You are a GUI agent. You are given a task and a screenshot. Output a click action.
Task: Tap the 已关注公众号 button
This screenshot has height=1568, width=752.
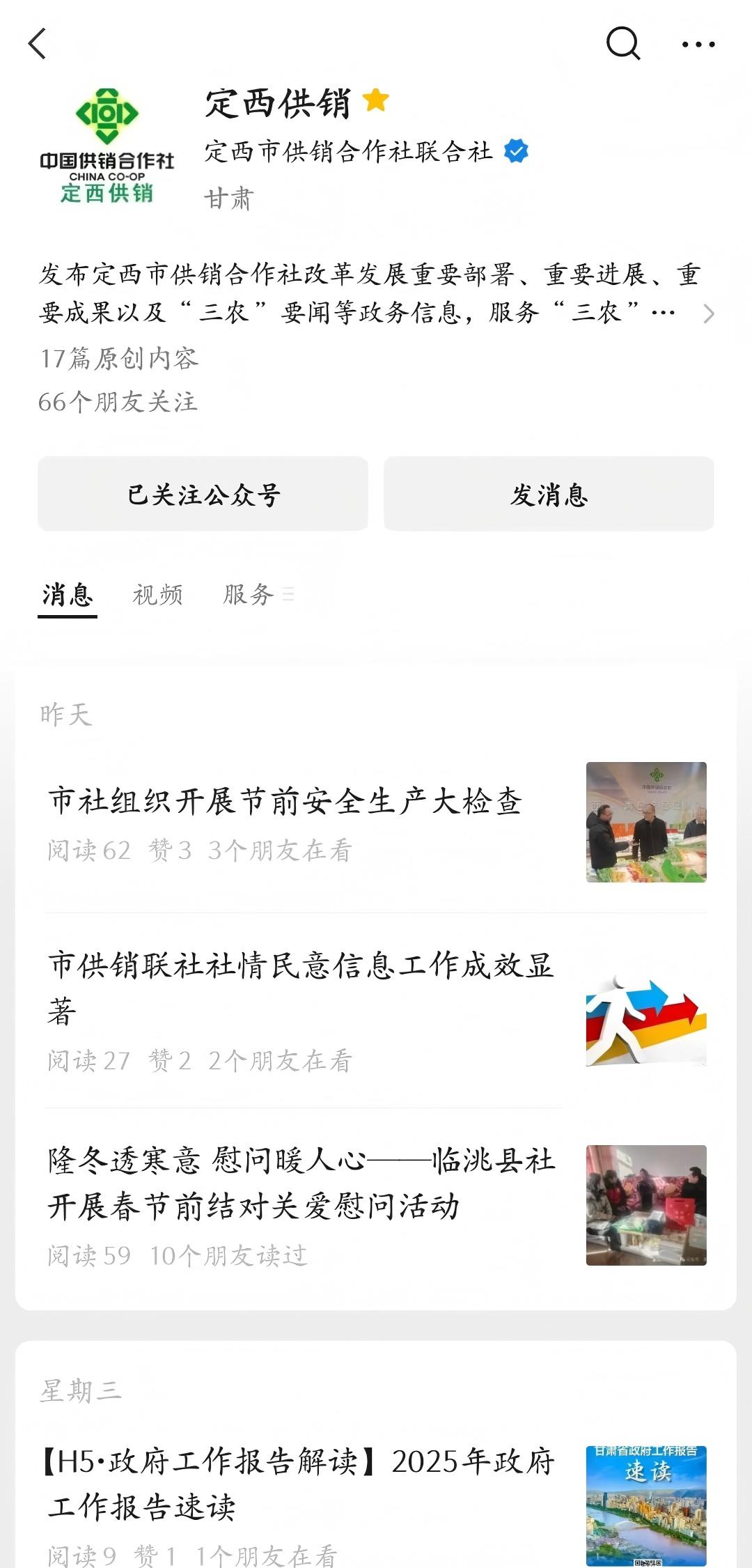pyautogui.click(x=203, y=494)
